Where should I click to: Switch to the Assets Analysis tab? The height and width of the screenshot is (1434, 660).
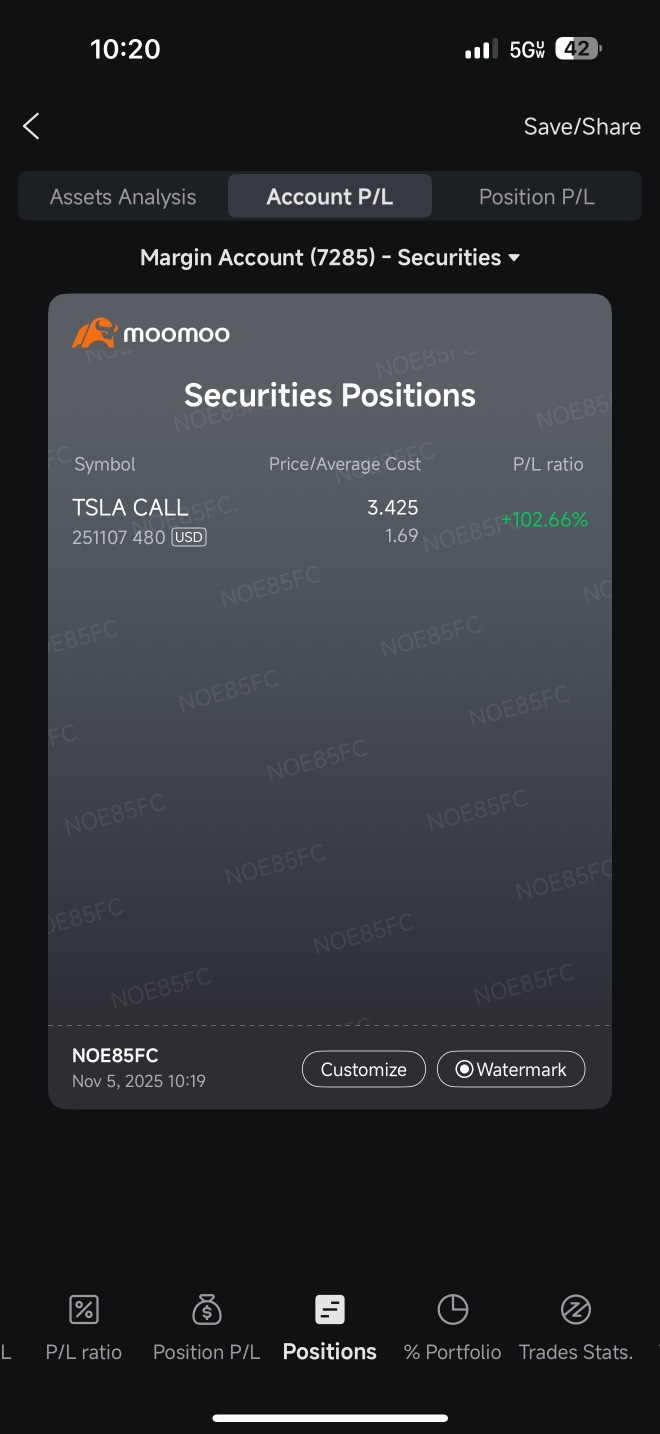pyautogui.click(x=123, y=197)
